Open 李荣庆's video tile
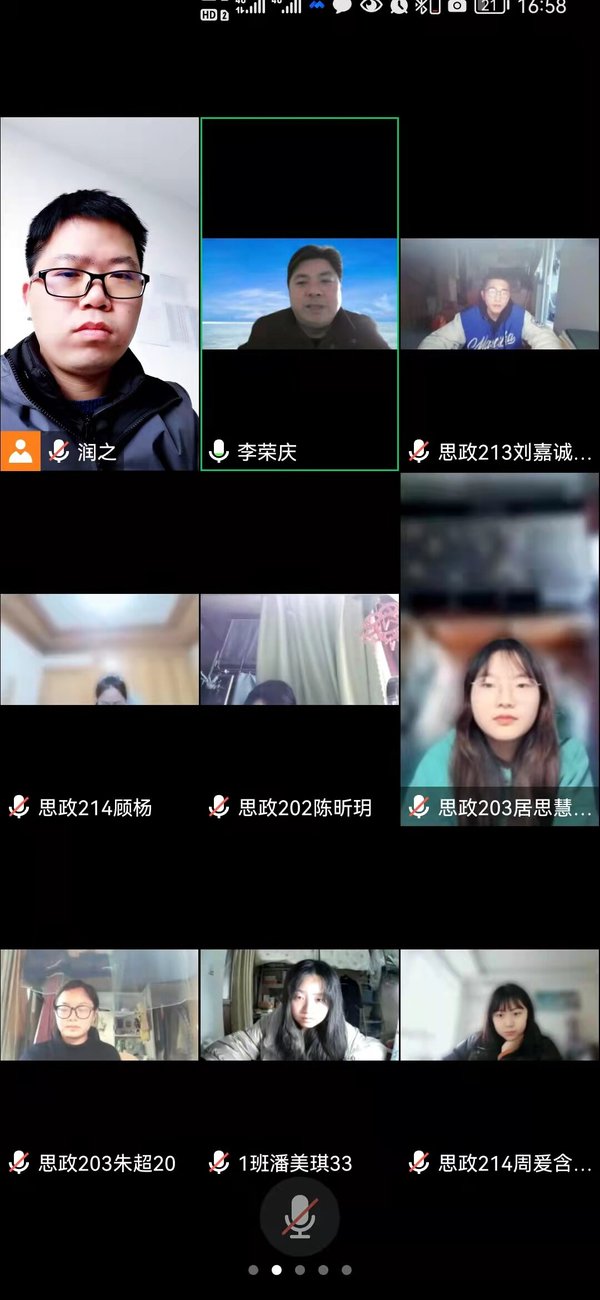This screenshot has height=1300, width=600. click(299, 294)
